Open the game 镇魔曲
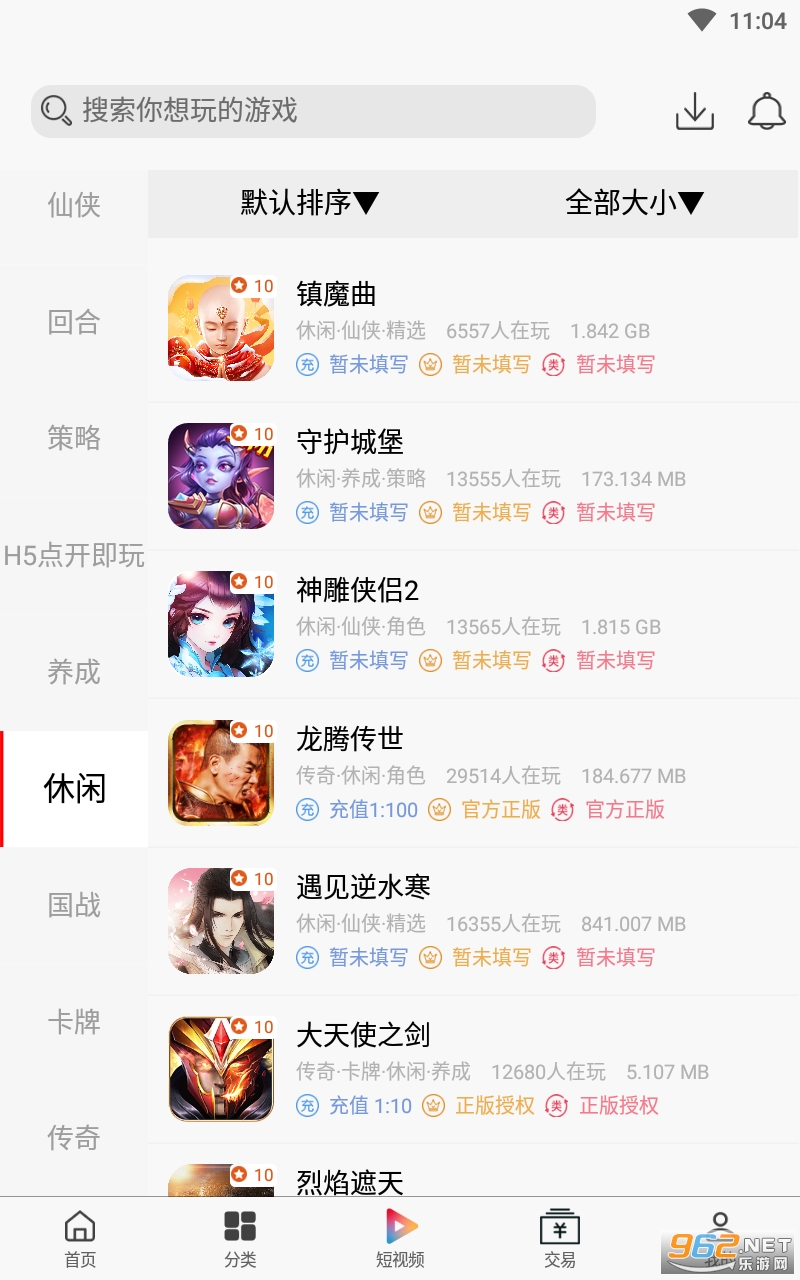The height and width of the screenshot is (1280, 800). 336,294
